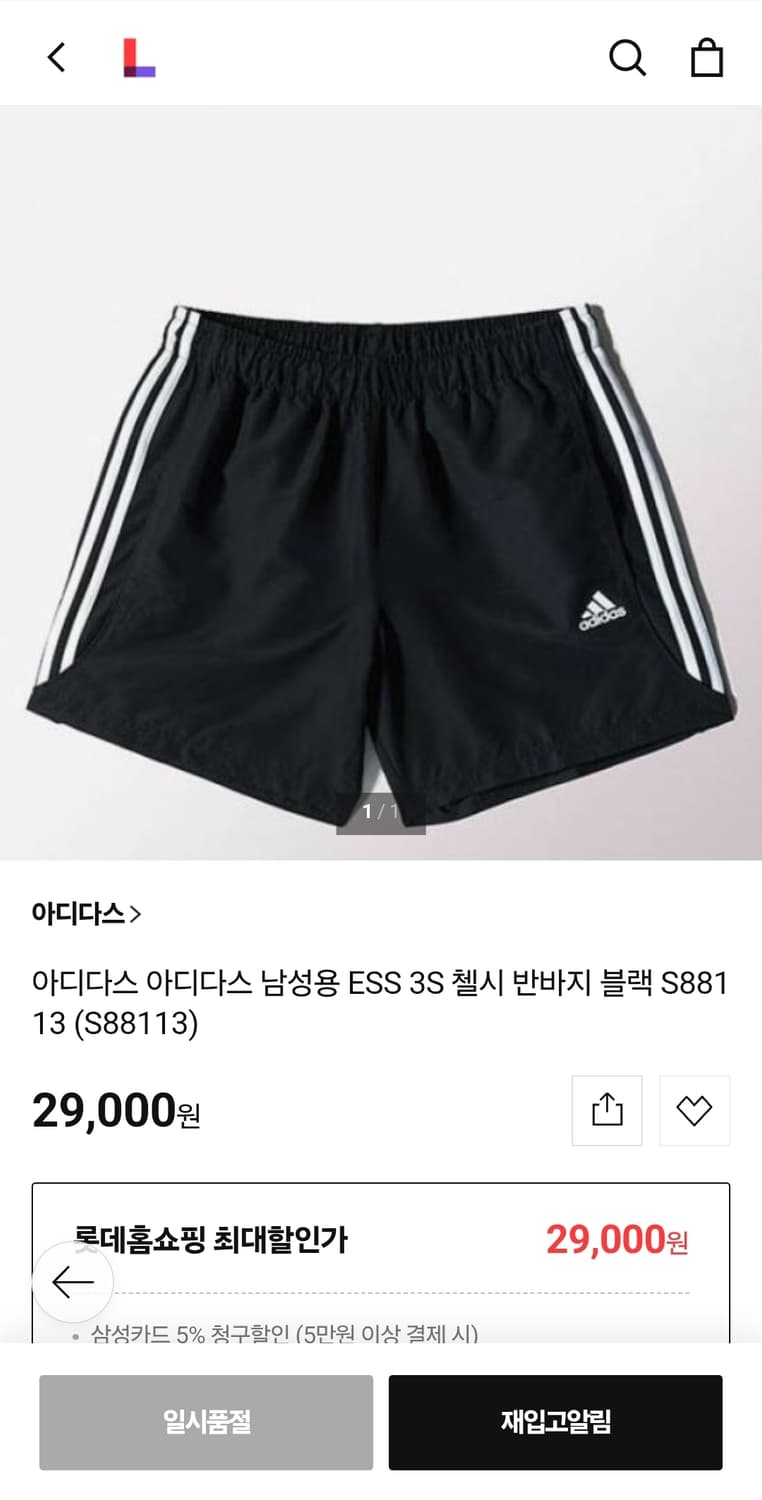Tap the adidas shorts product photo
The image size is (762, 1500).
tap(380, 480)
